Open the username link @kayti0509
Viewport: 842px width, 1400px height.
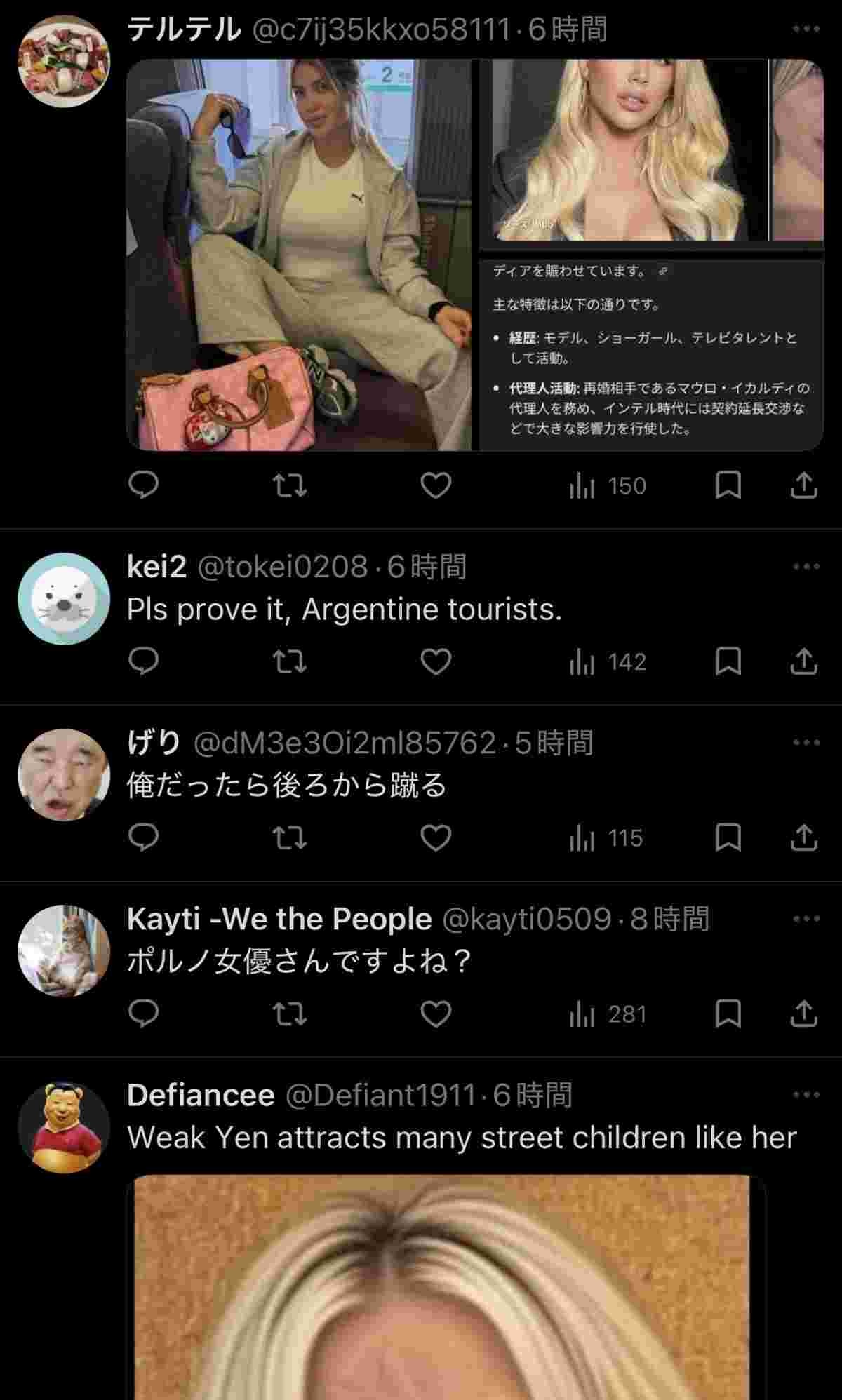[521, 917]
